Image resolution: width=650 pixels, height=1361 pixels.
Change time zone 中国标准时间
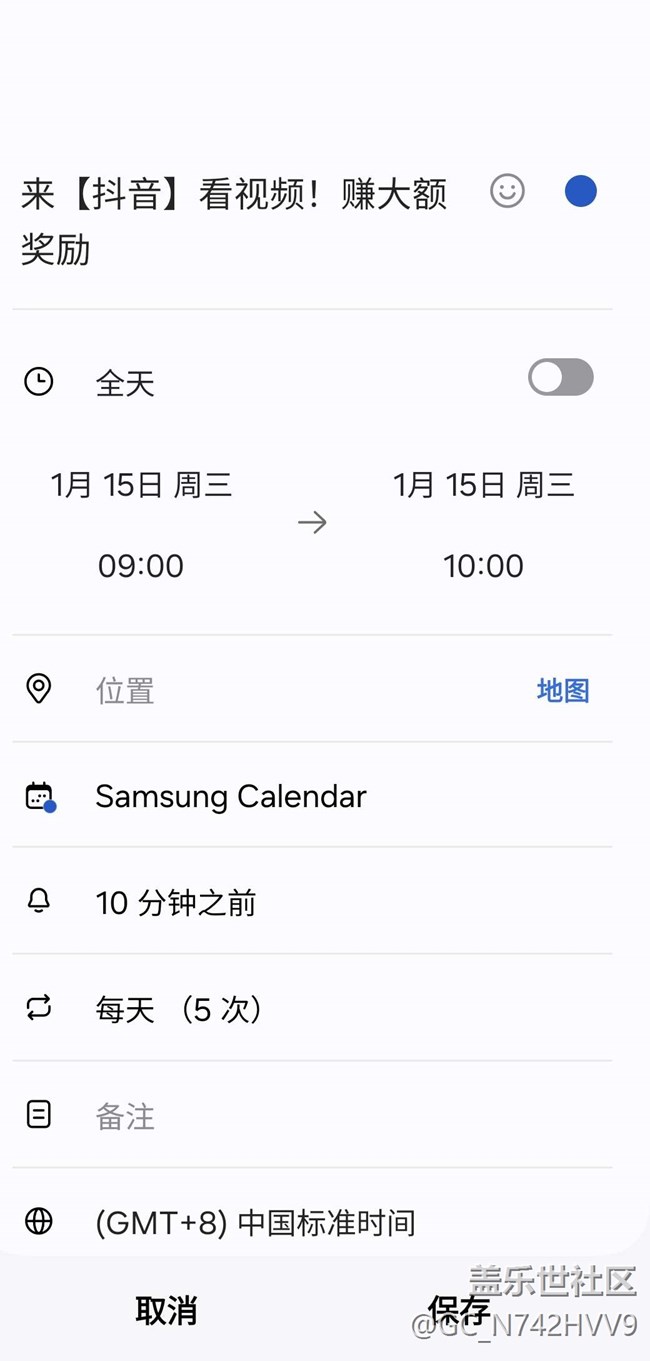click(x=255, y=1222)
